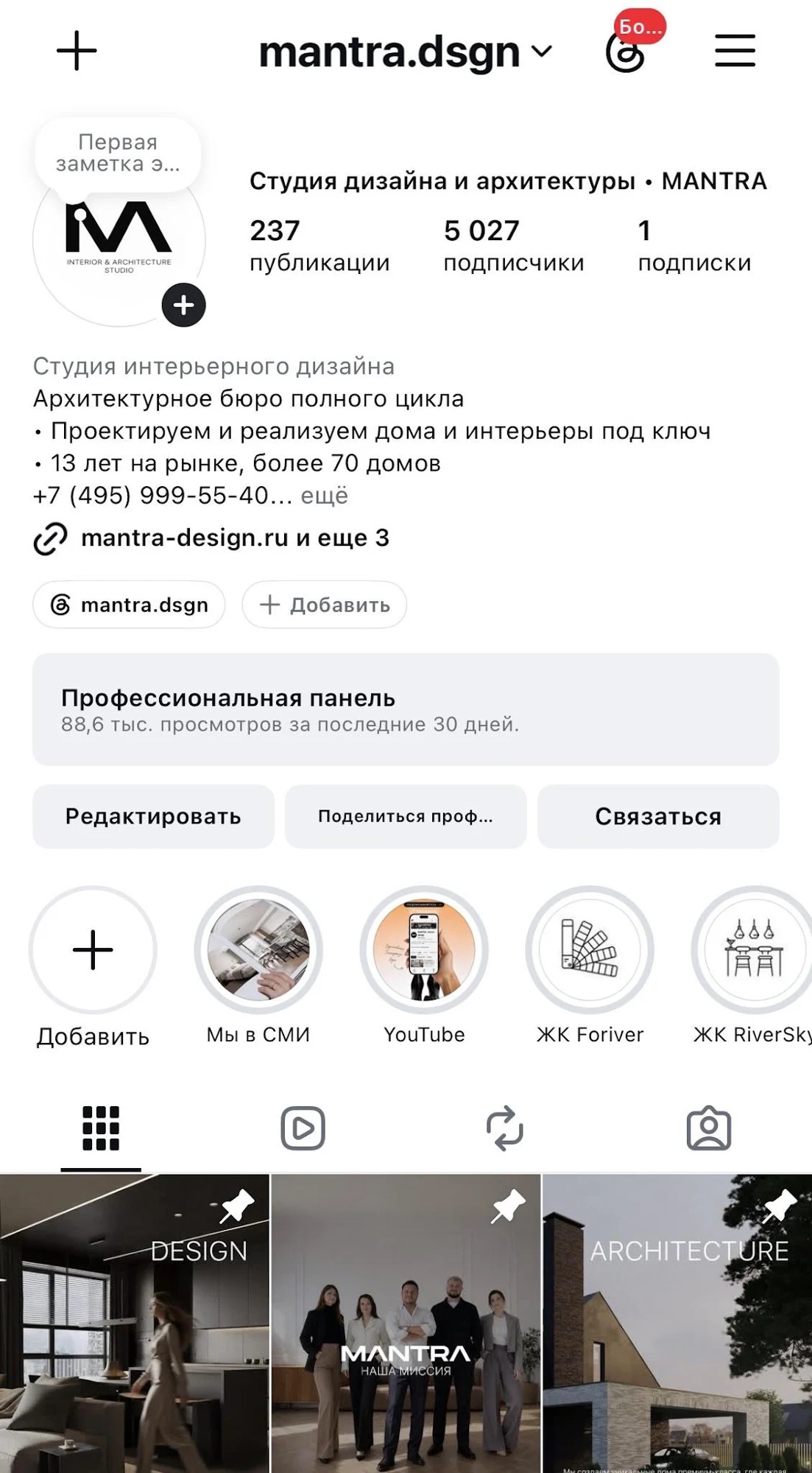Open the YouTube highlight

point(424,950)
